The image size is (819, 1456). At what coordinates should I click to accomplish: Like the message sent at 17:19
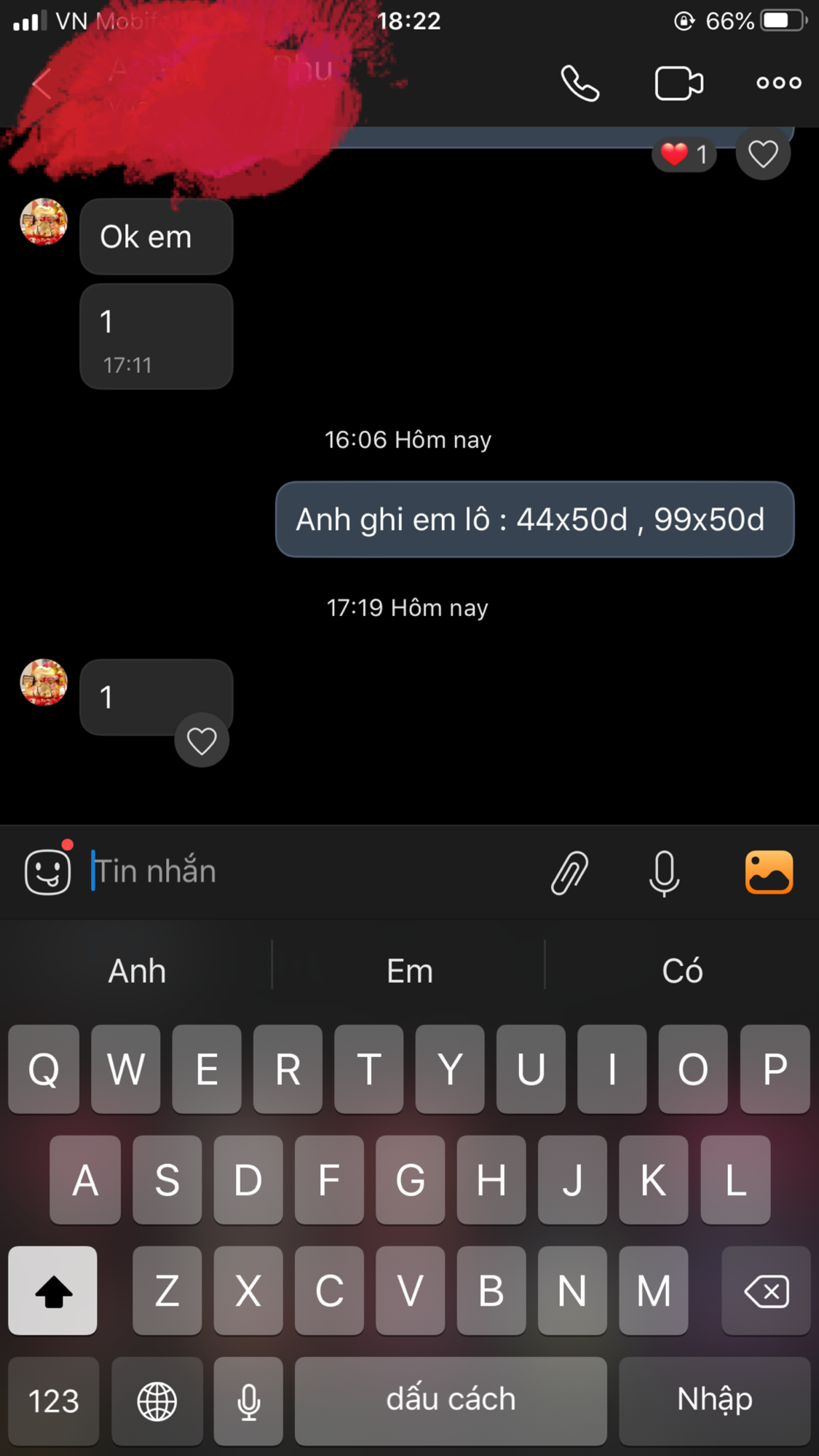[202, 741]
